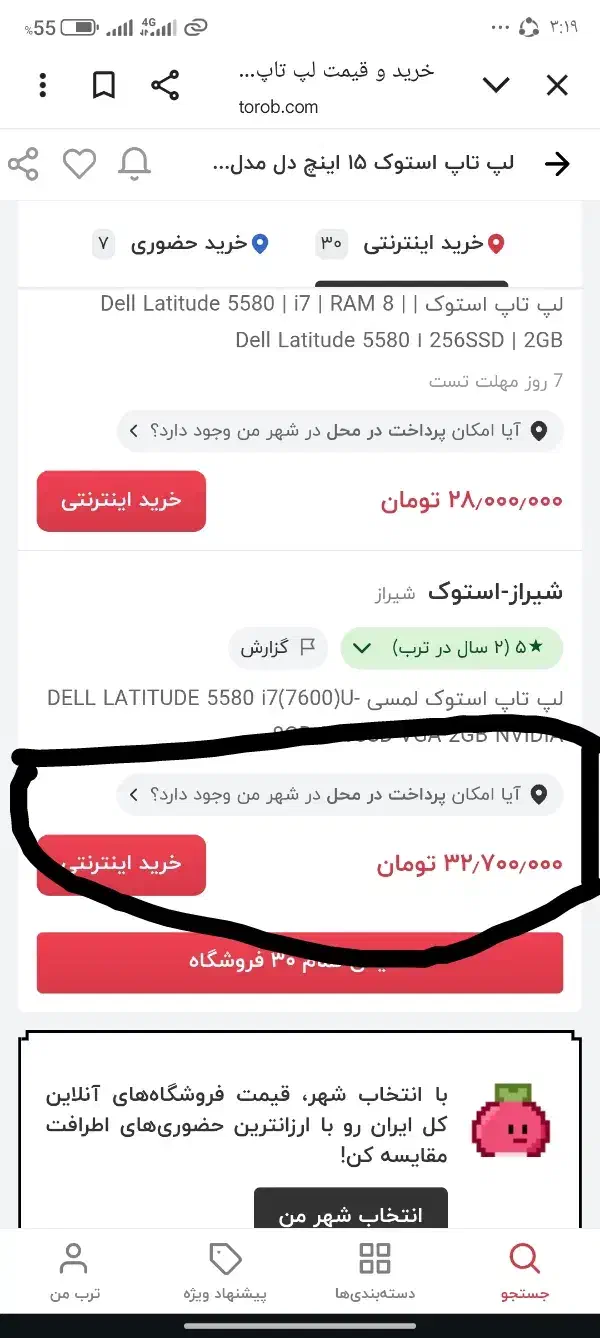Open the ترب من profile tab
Image resolution: width=600 pixels, height=1338 pixels.
pos(74,1270)
